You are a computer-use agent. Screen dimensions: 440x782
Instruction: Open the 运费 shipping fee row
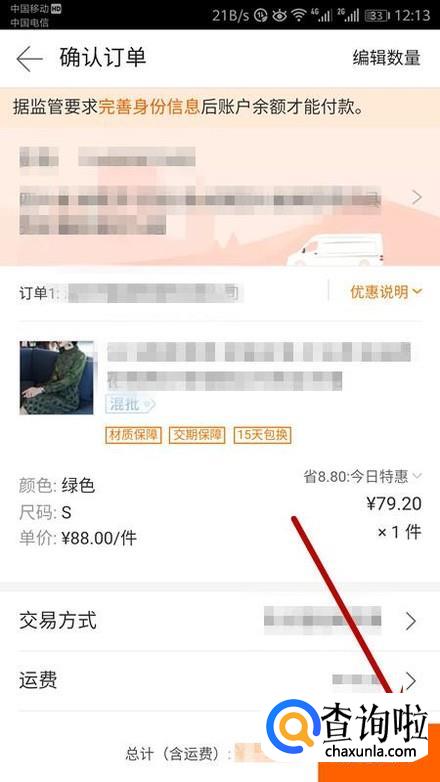[220, 681]
